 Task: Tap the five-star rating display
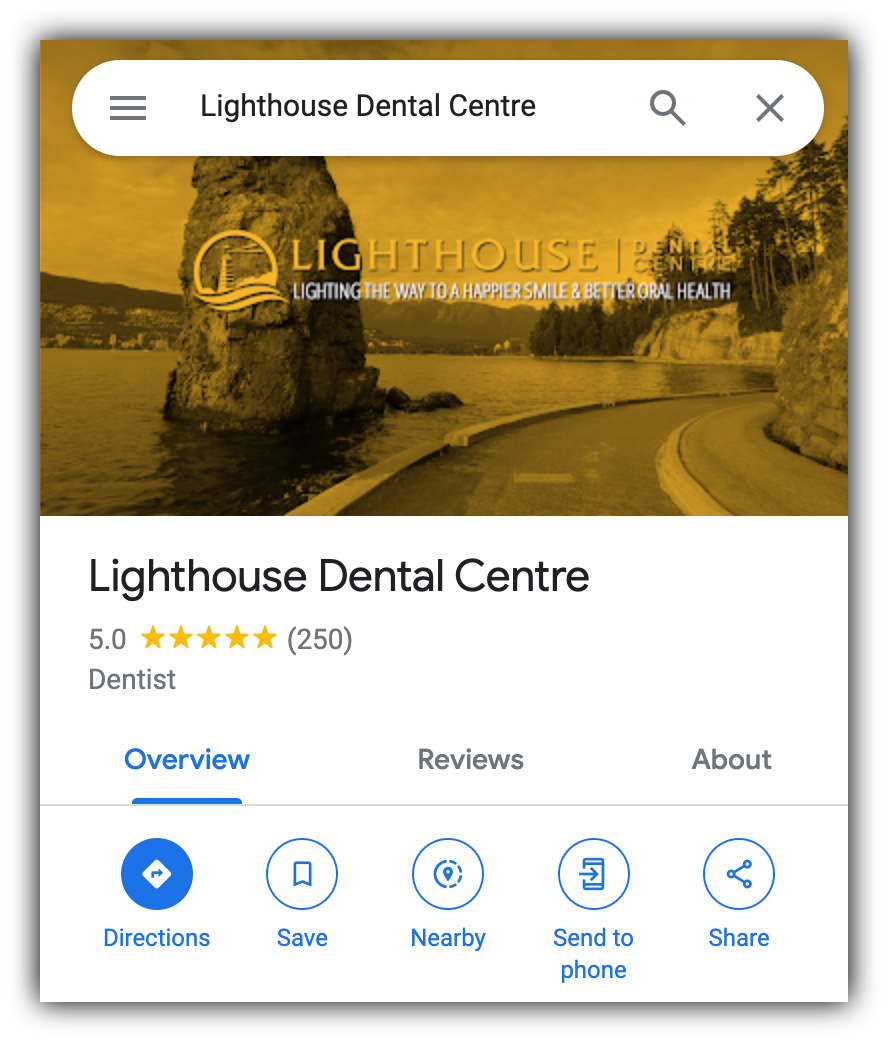(208, 637)
